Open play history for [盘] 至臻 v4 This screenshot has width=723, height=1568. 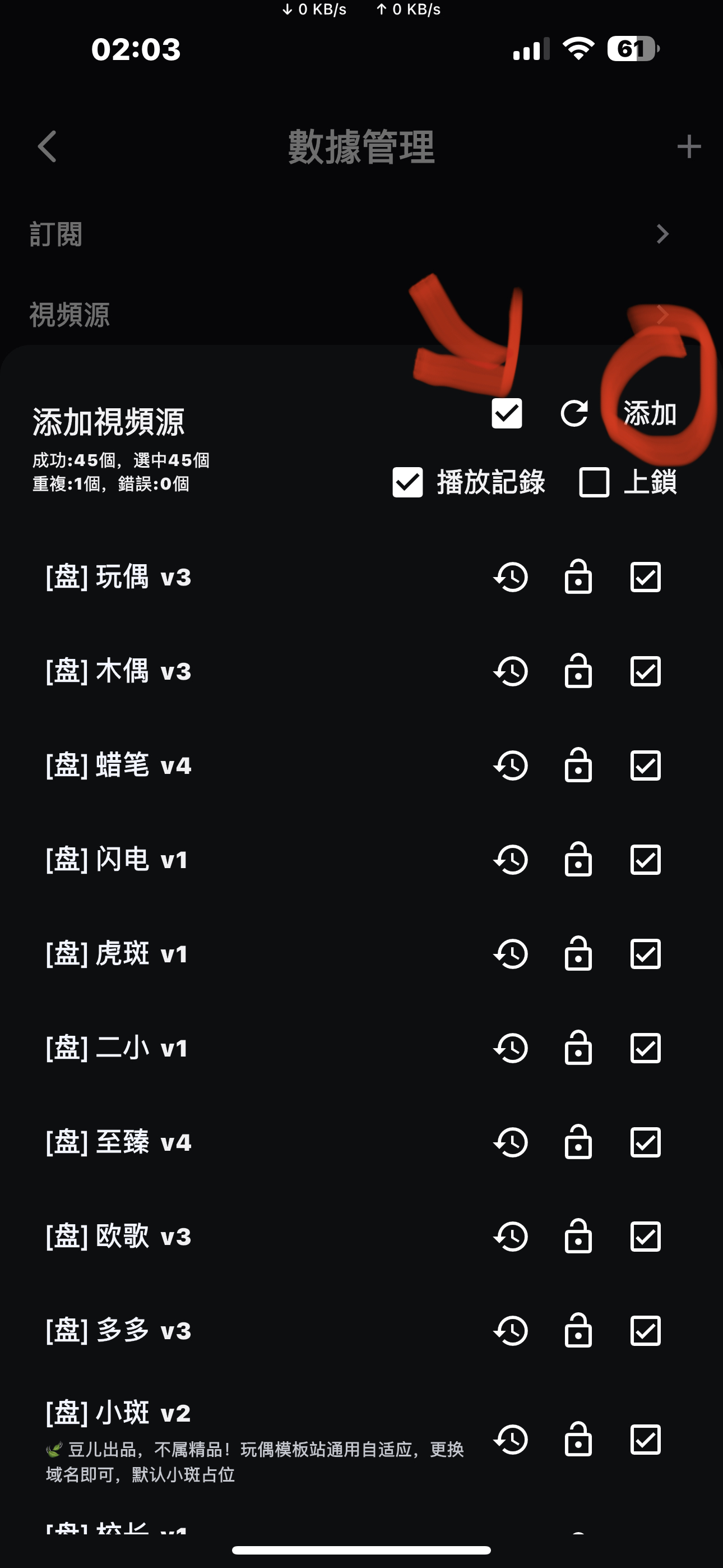[x=511, y=1142]
